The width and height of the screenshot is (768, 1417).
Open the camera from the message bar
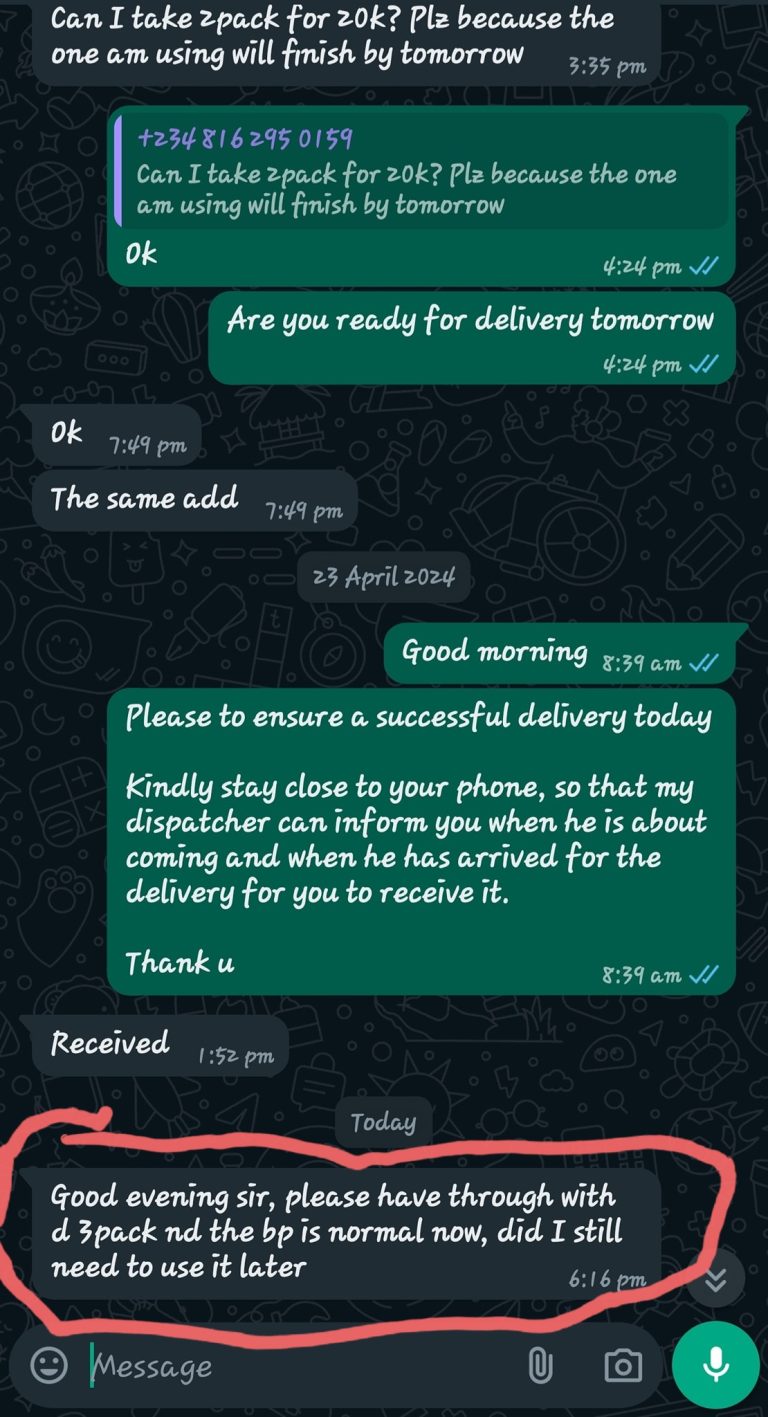pos(622,1365)
